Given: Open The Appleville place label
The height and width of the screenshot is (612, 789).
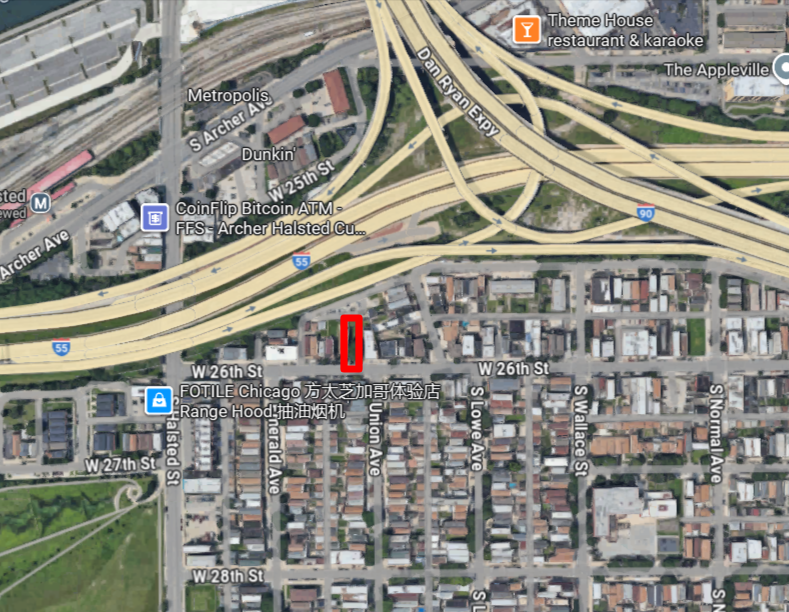Looking at the screenshot, I should (x=717, y=69).
